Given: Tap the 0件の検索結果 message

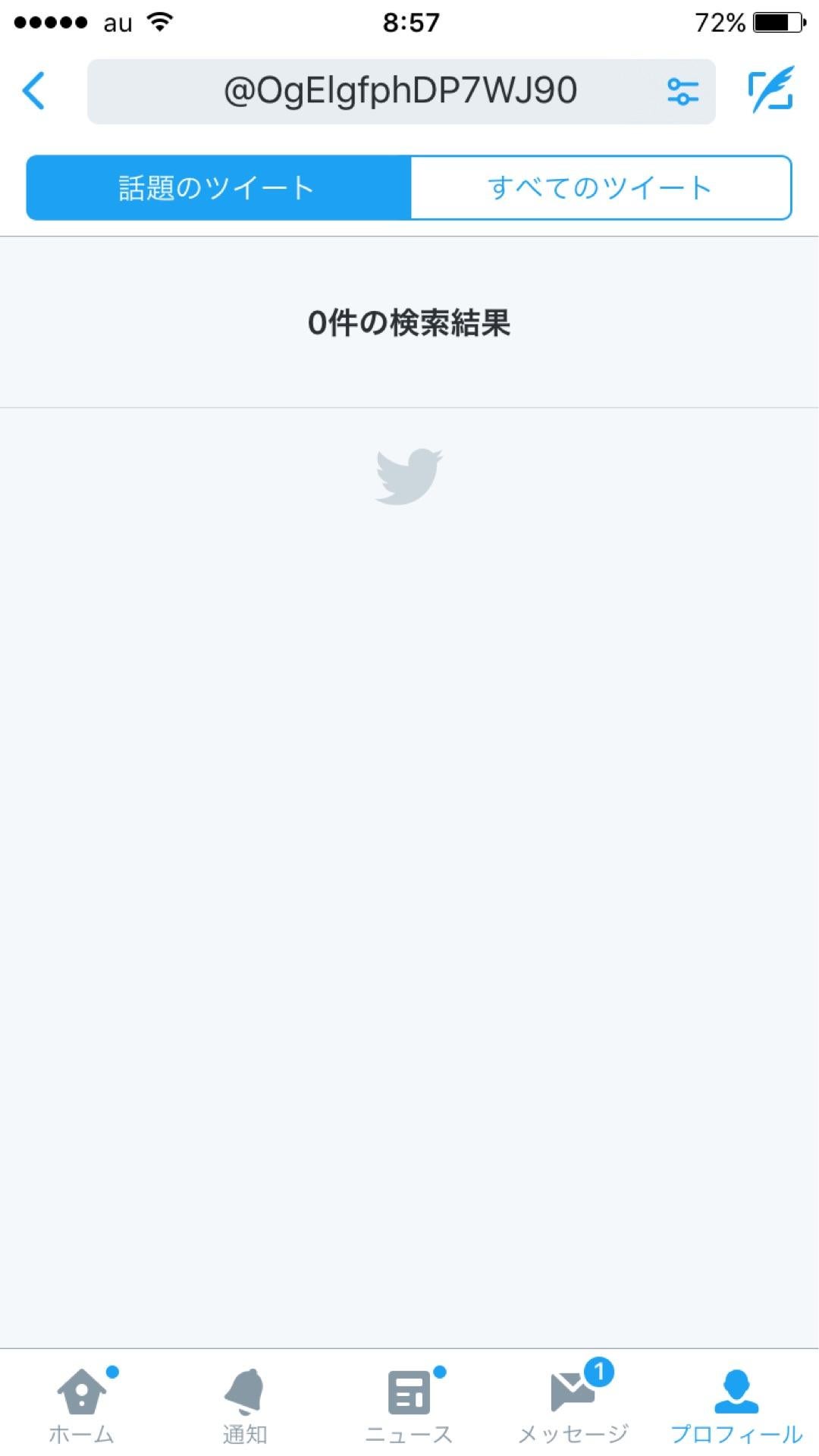Looking at the screenshot, I should [409, 325].
